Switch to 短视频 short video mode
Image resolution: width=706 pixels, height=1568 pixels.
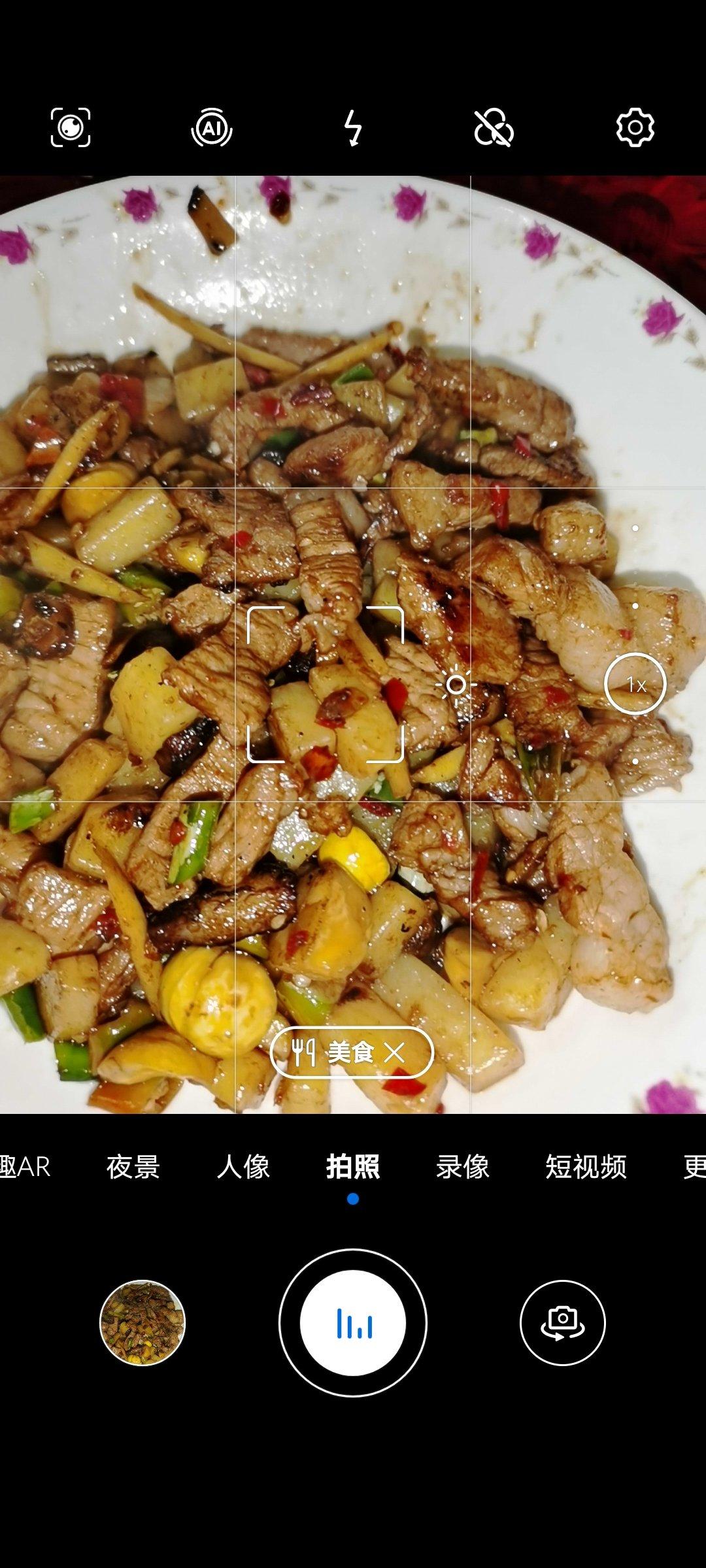(x=586, y=1167)
